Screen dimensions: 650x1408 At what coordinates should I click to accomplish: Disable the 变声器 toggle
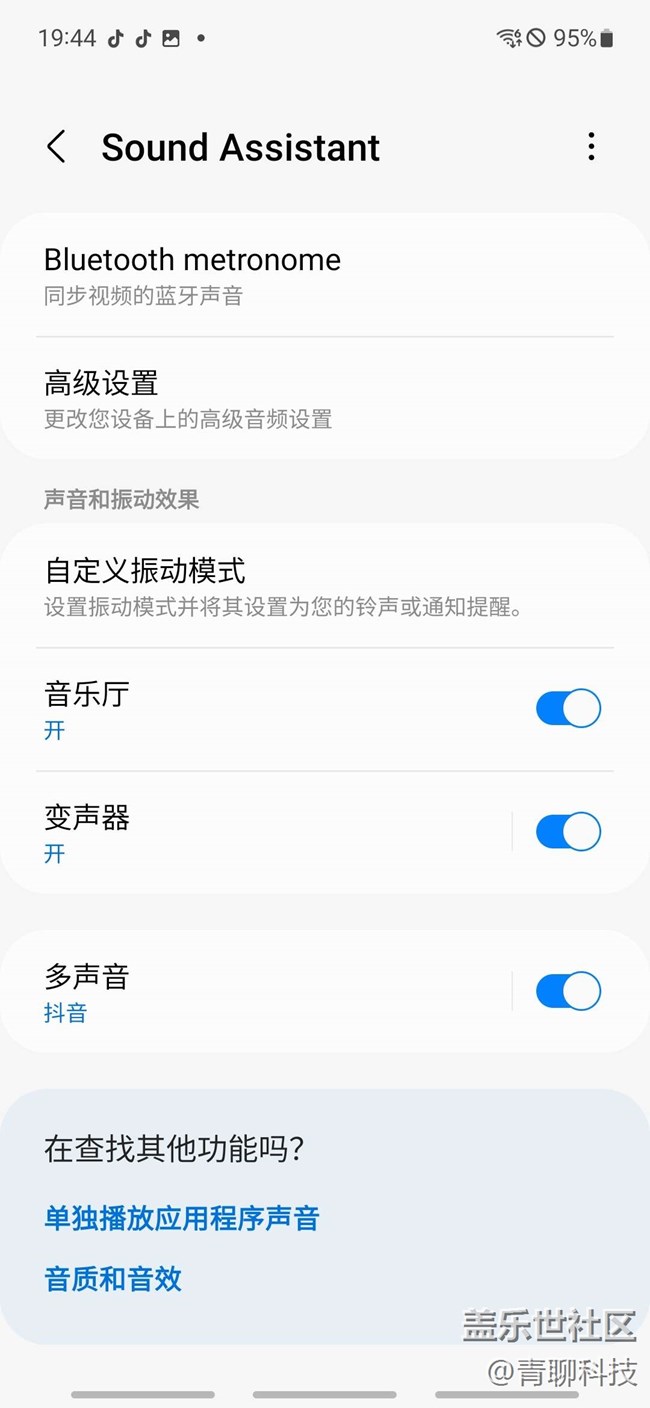click(568, 832)
